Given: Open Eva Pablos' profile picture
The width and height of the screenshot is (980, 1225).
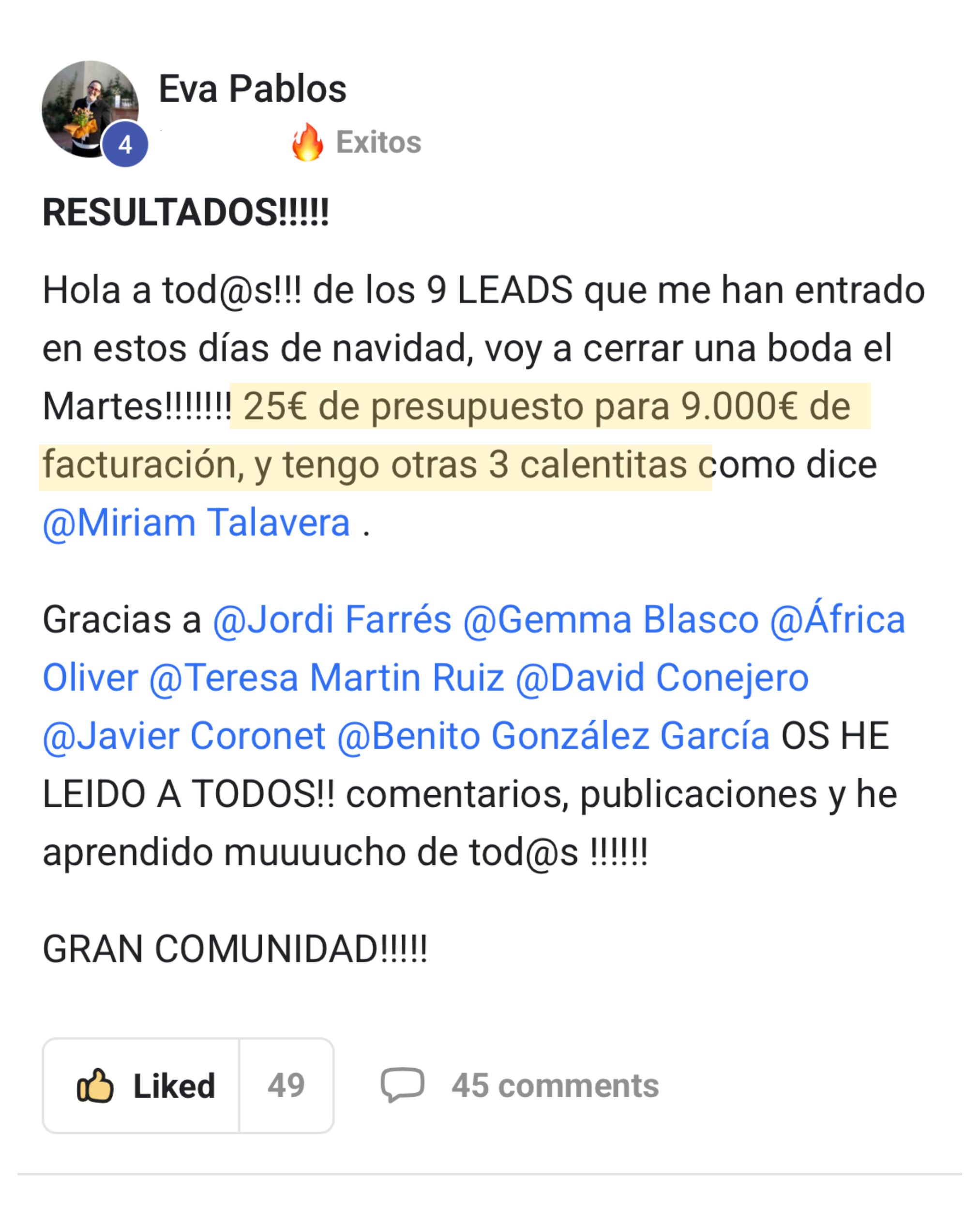Looking at the screenshot, I should tap(90, 109).
